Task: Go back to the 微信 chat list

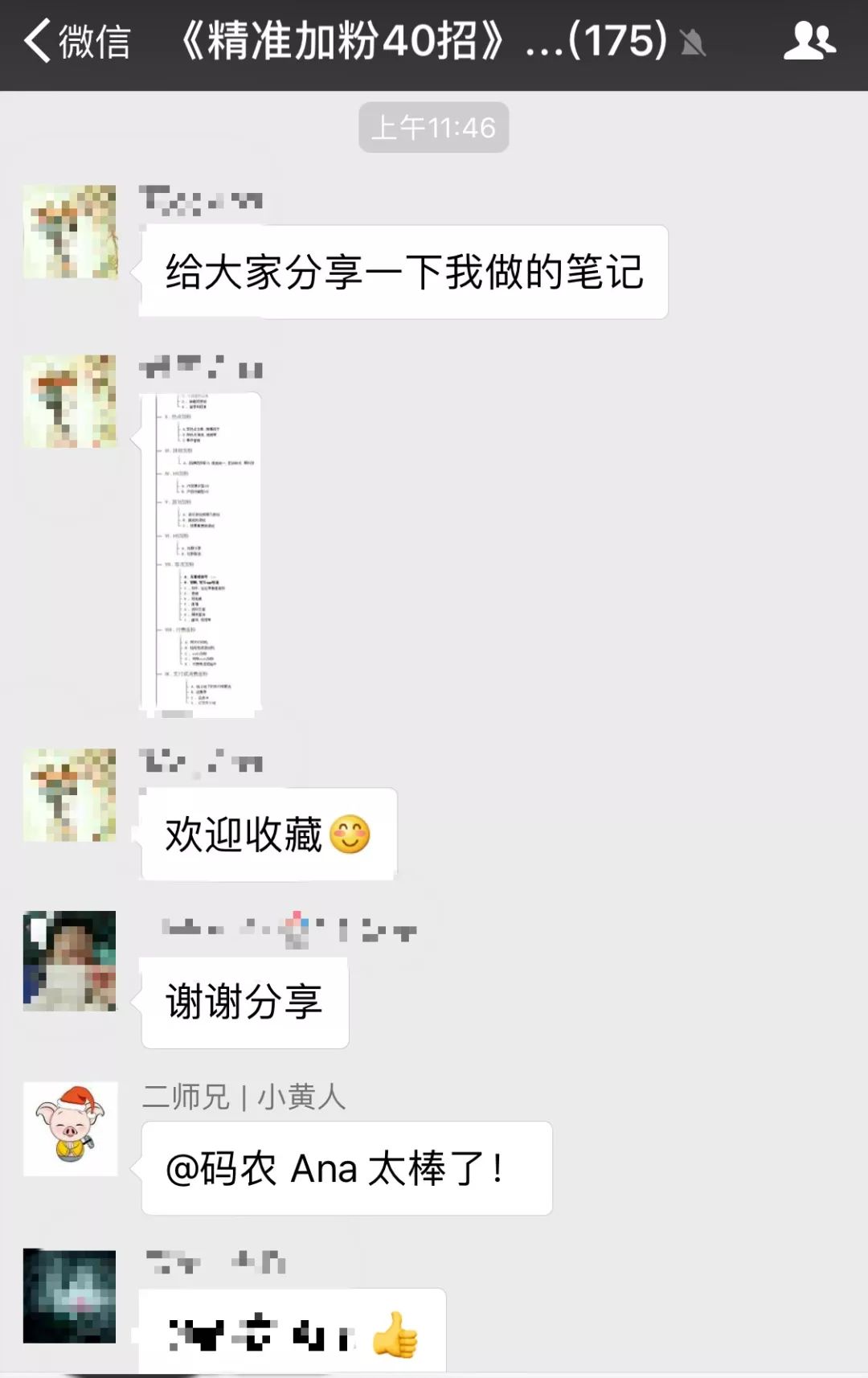Action: point(76,42)
